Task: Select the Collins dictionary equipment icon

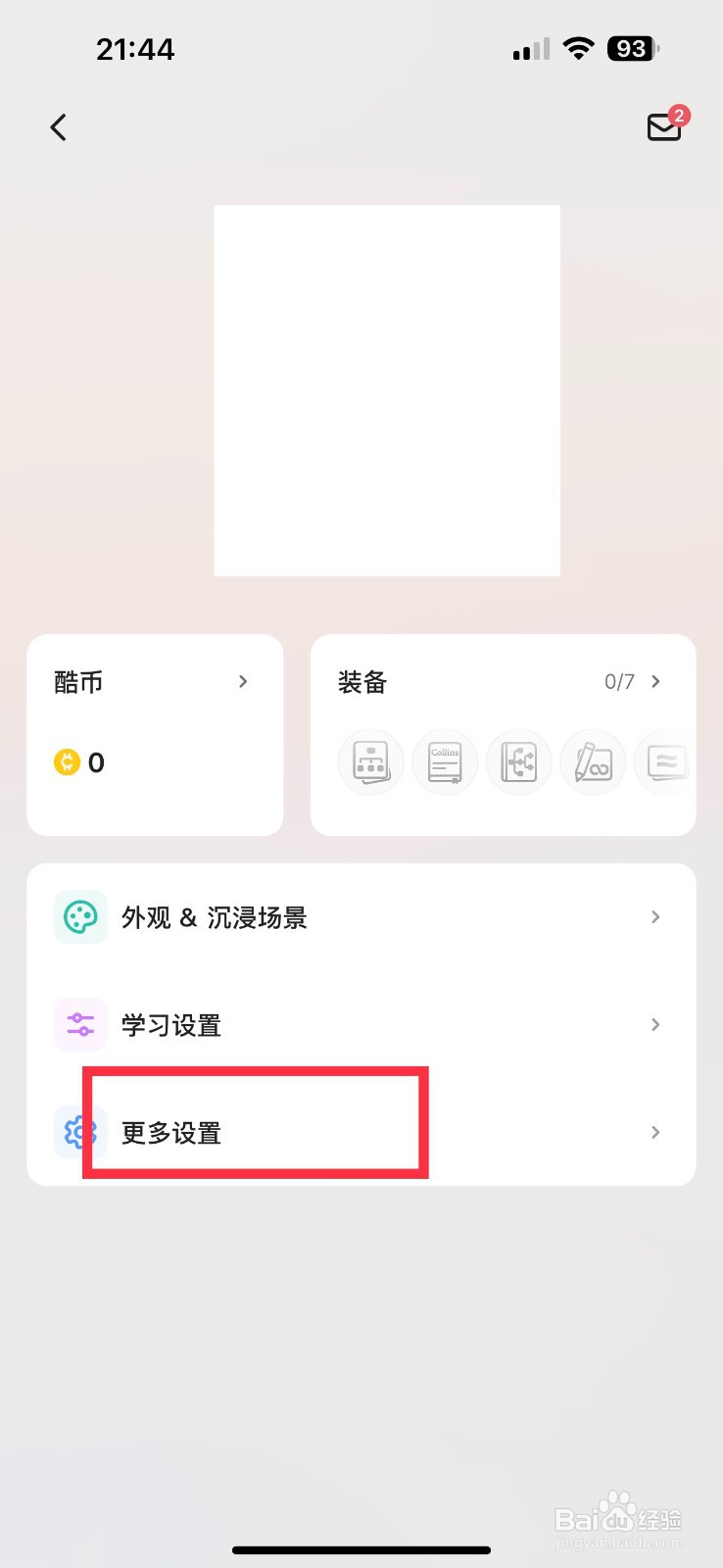Action: pos(445,761)
